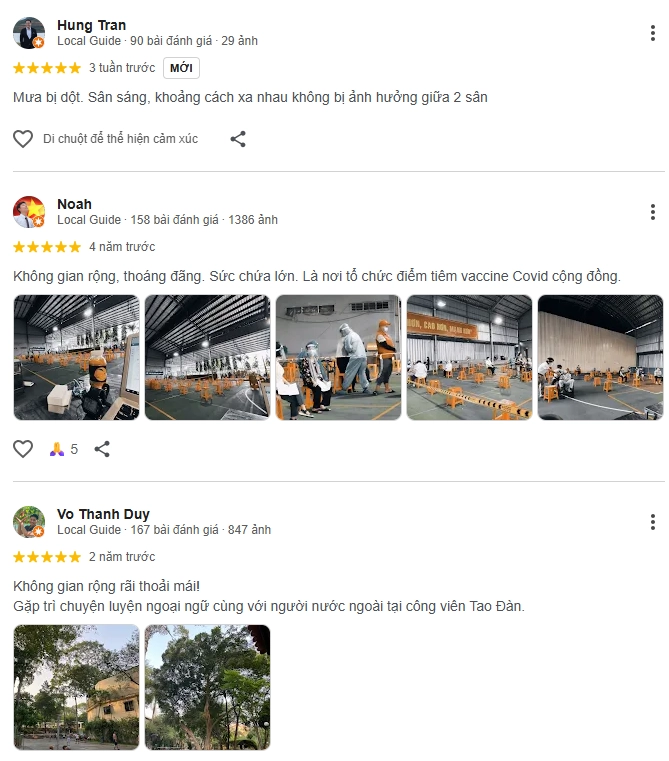Share Noah's review
Image resolution: width=669 pixels, height=761 pixels.
102,449
